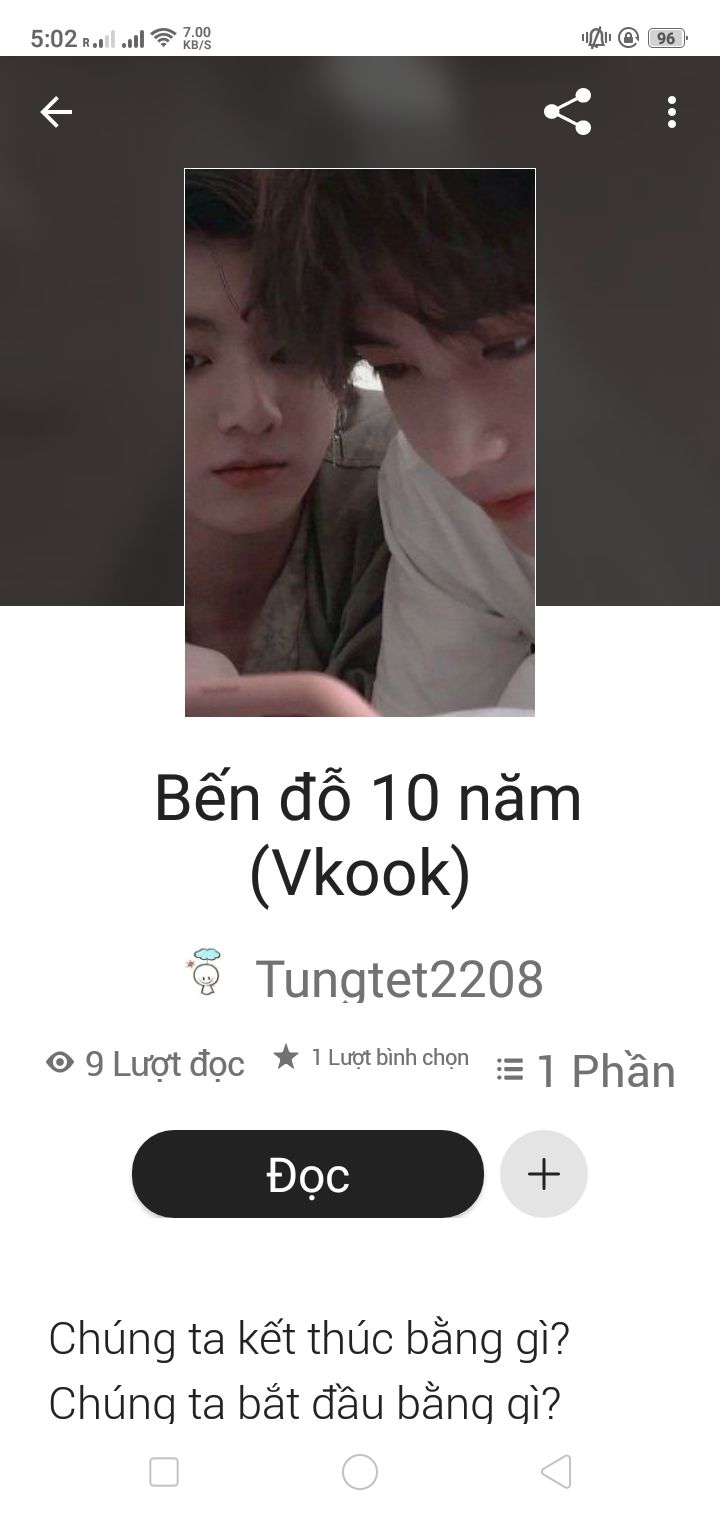Share this story

coord(568,112)
